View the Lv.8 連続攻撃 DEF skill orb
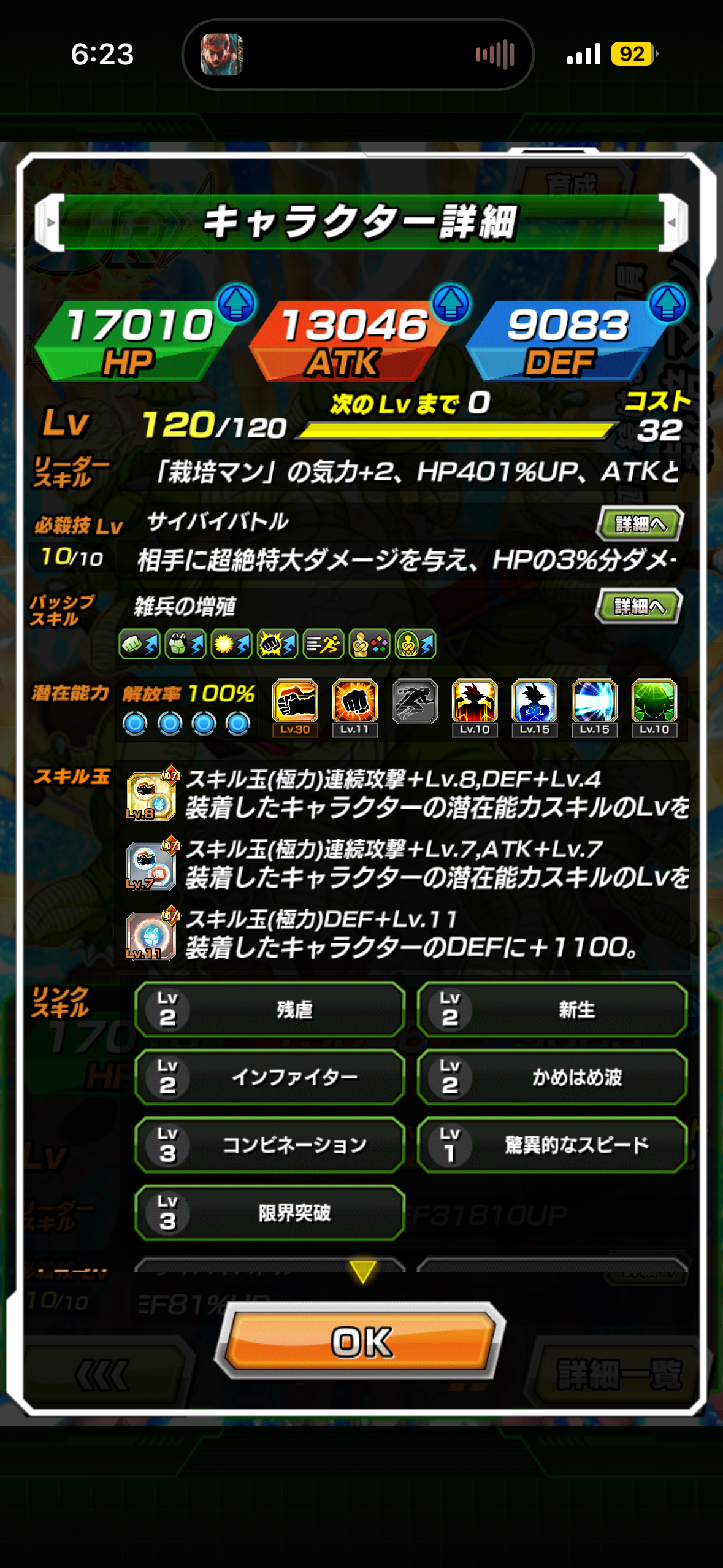This screenshot has height=1568, width=723. point(151,795)
